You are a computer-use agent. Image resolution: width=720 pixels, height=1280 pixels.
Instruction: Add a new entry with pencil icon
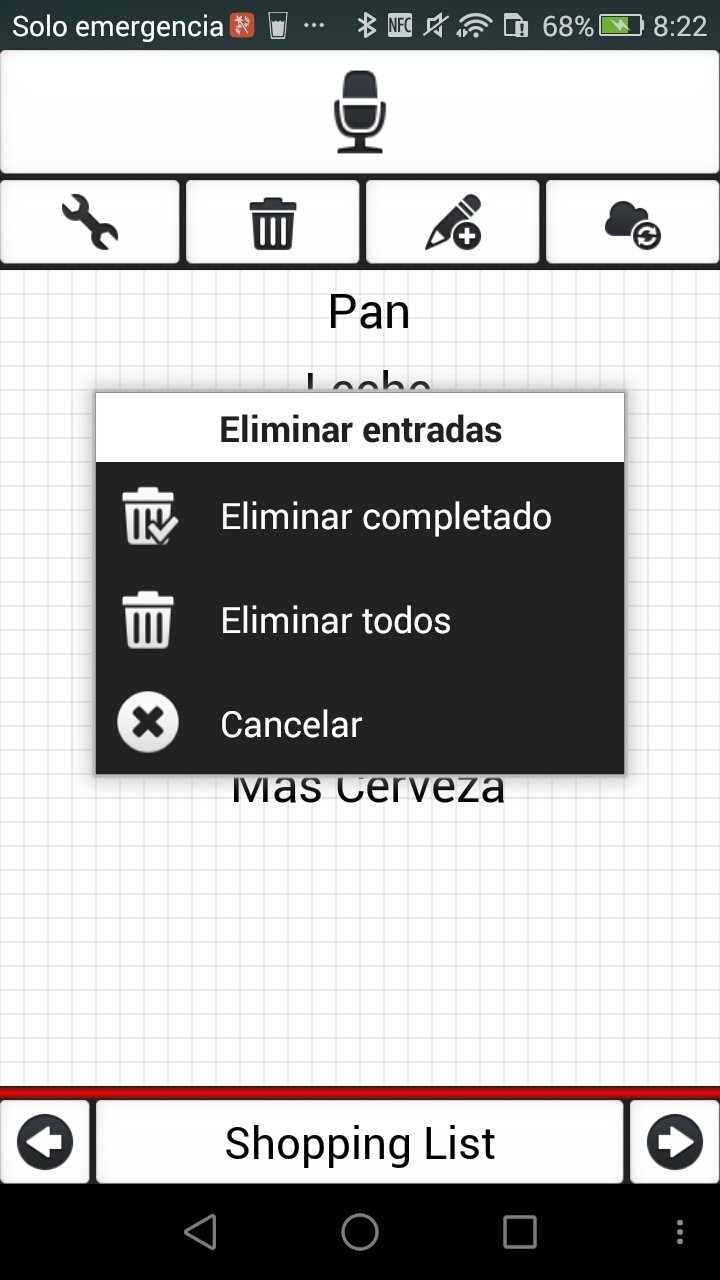click(x=453, y=222)
